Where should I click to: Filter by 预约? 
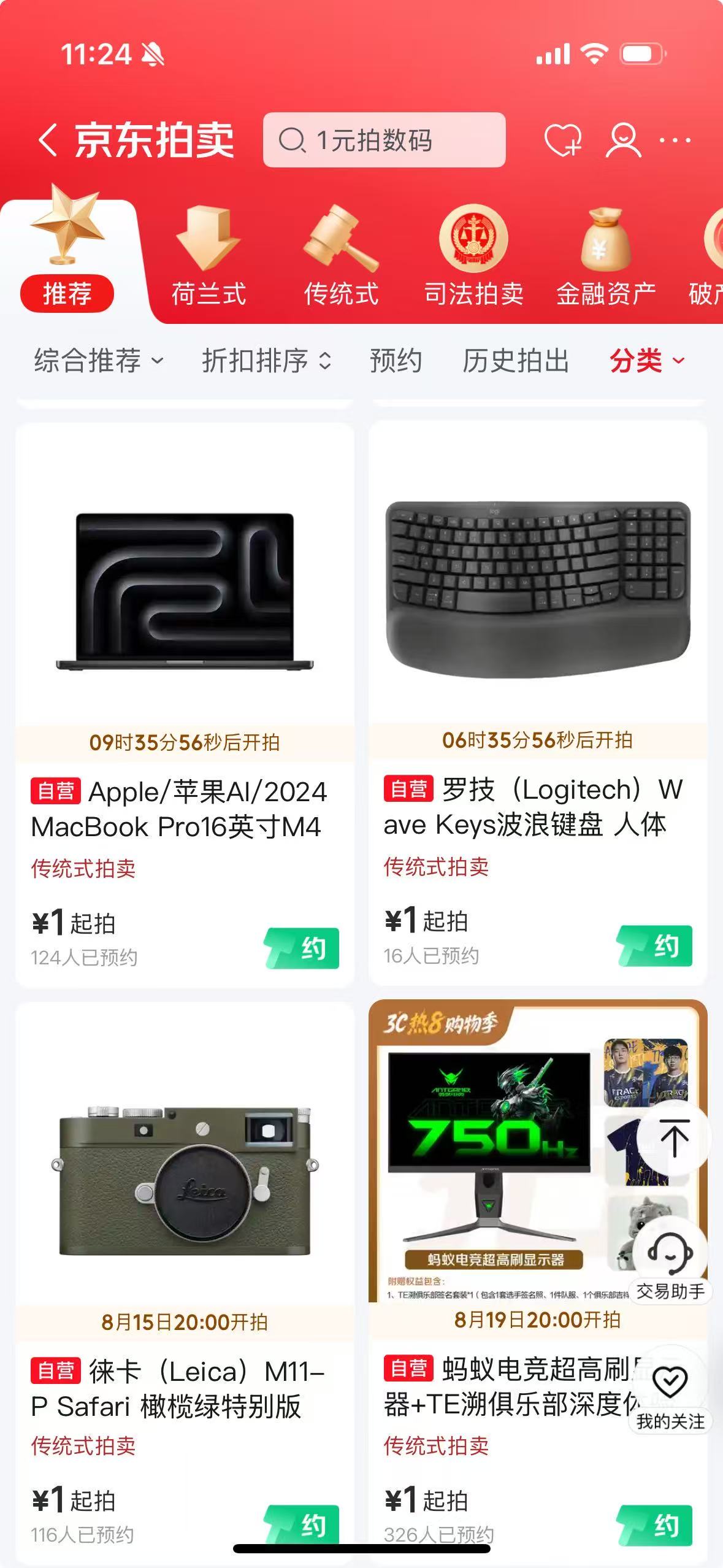[396, 361]
